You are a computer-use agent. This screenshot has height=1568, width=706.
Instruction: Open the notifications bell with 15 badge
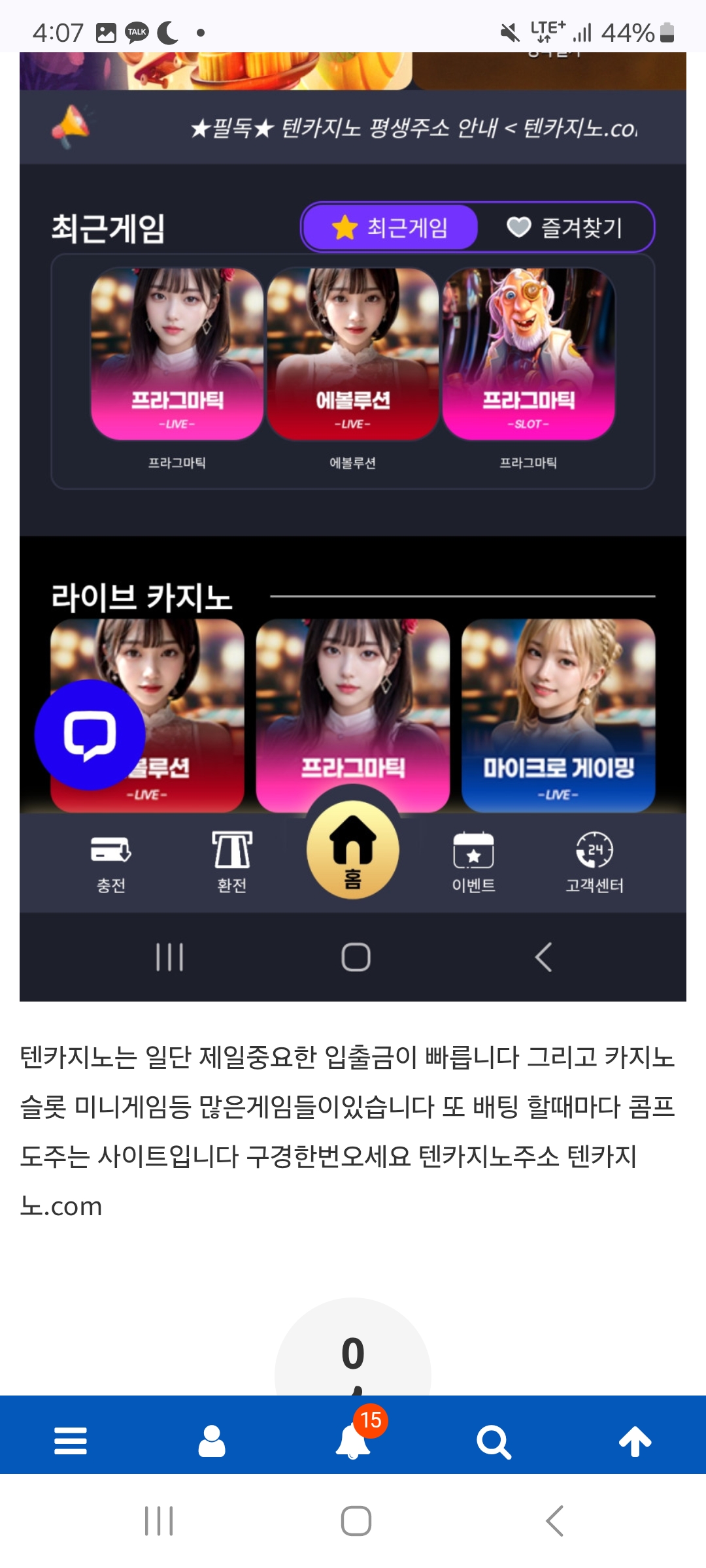coord(354,1441)
